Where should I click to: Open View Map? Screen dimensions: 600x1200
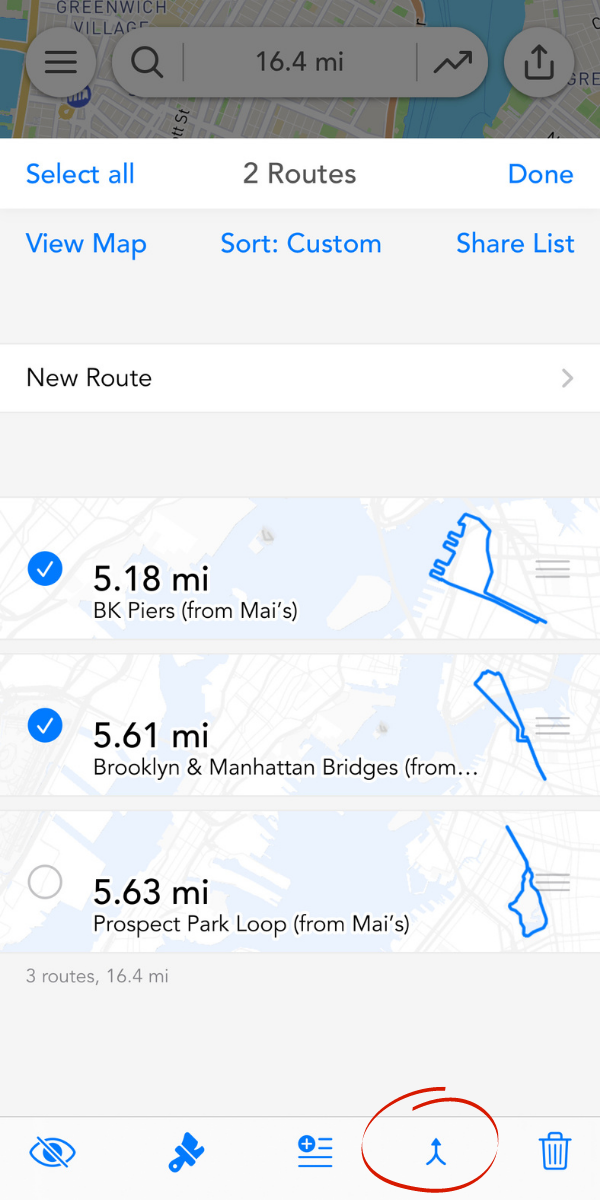86,244
